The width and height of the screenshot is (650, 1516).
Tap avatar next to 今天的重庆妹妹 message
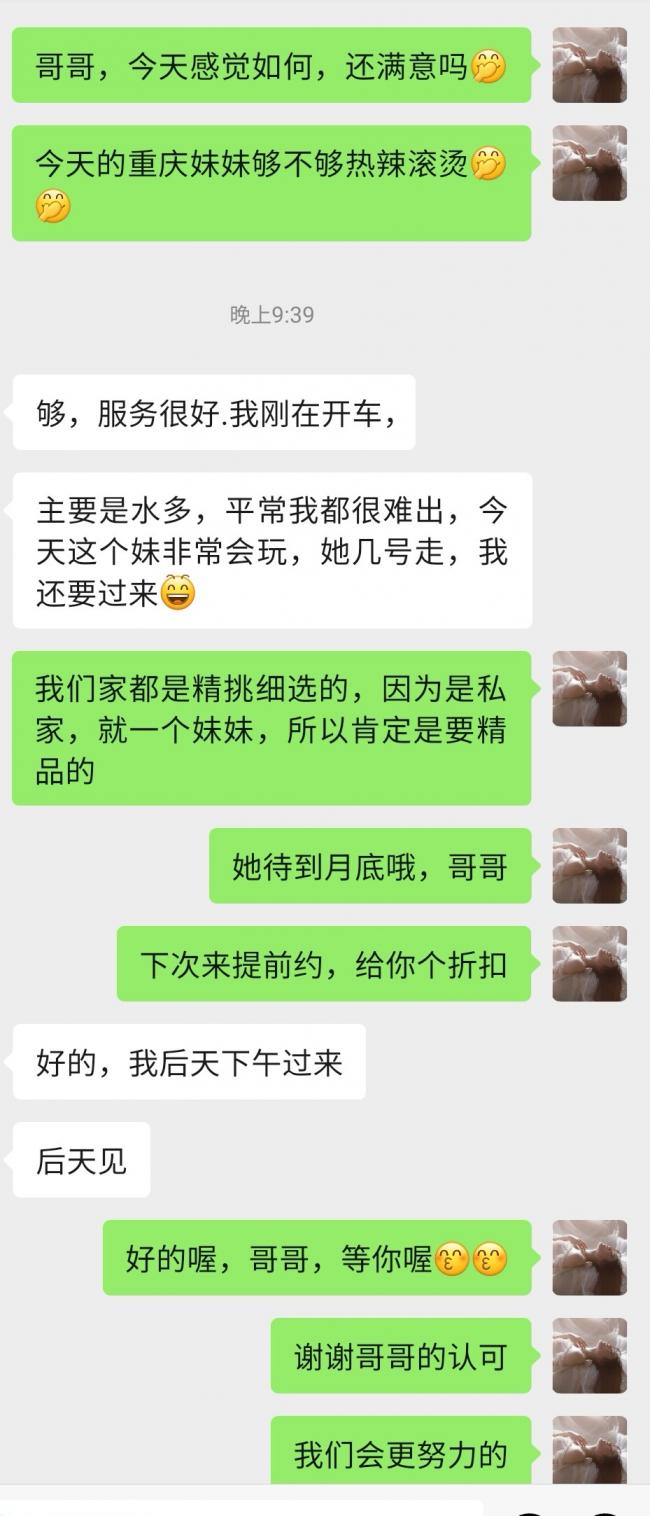[589, 163]
